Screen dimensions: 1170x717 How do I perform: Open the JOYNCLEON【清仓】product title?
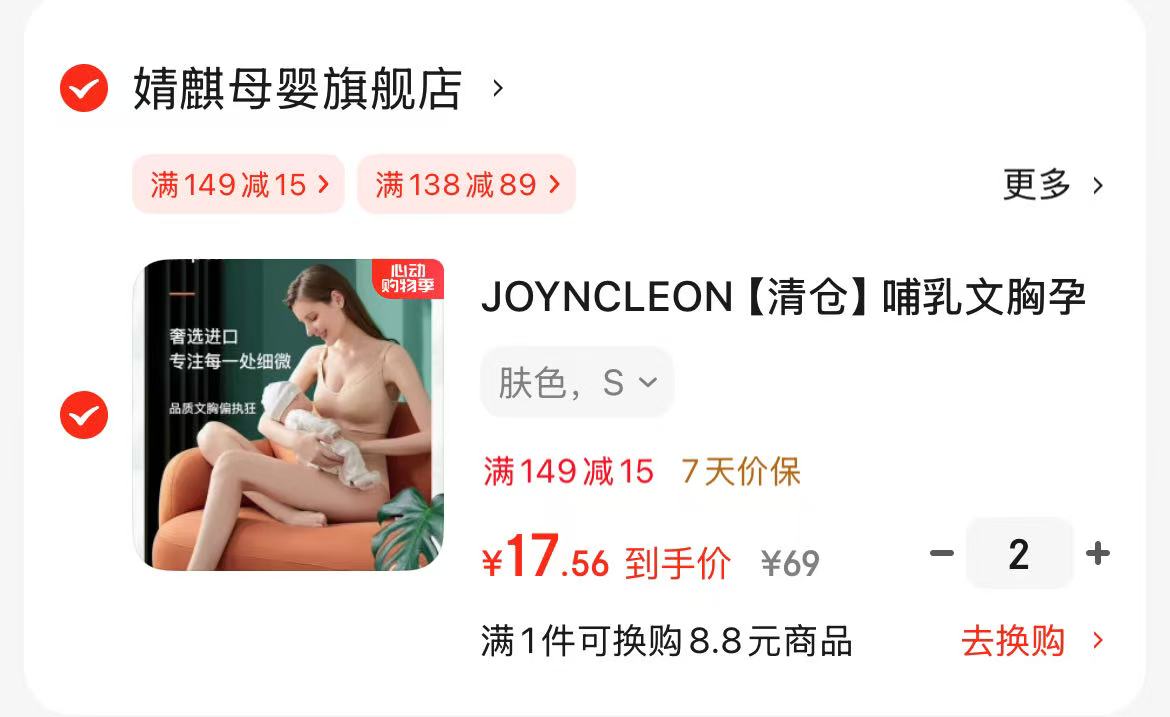click(x=783, y=297)
